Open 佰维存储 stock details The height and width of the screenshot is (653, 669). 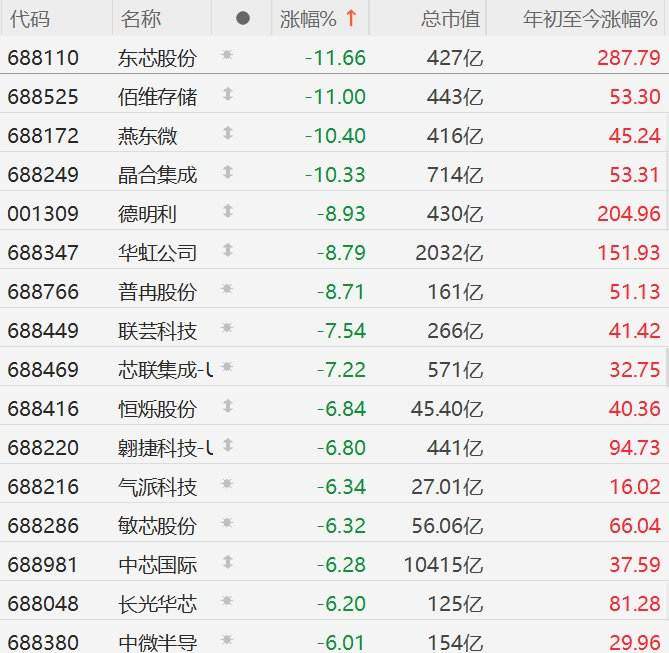click(x=157, y=97)
